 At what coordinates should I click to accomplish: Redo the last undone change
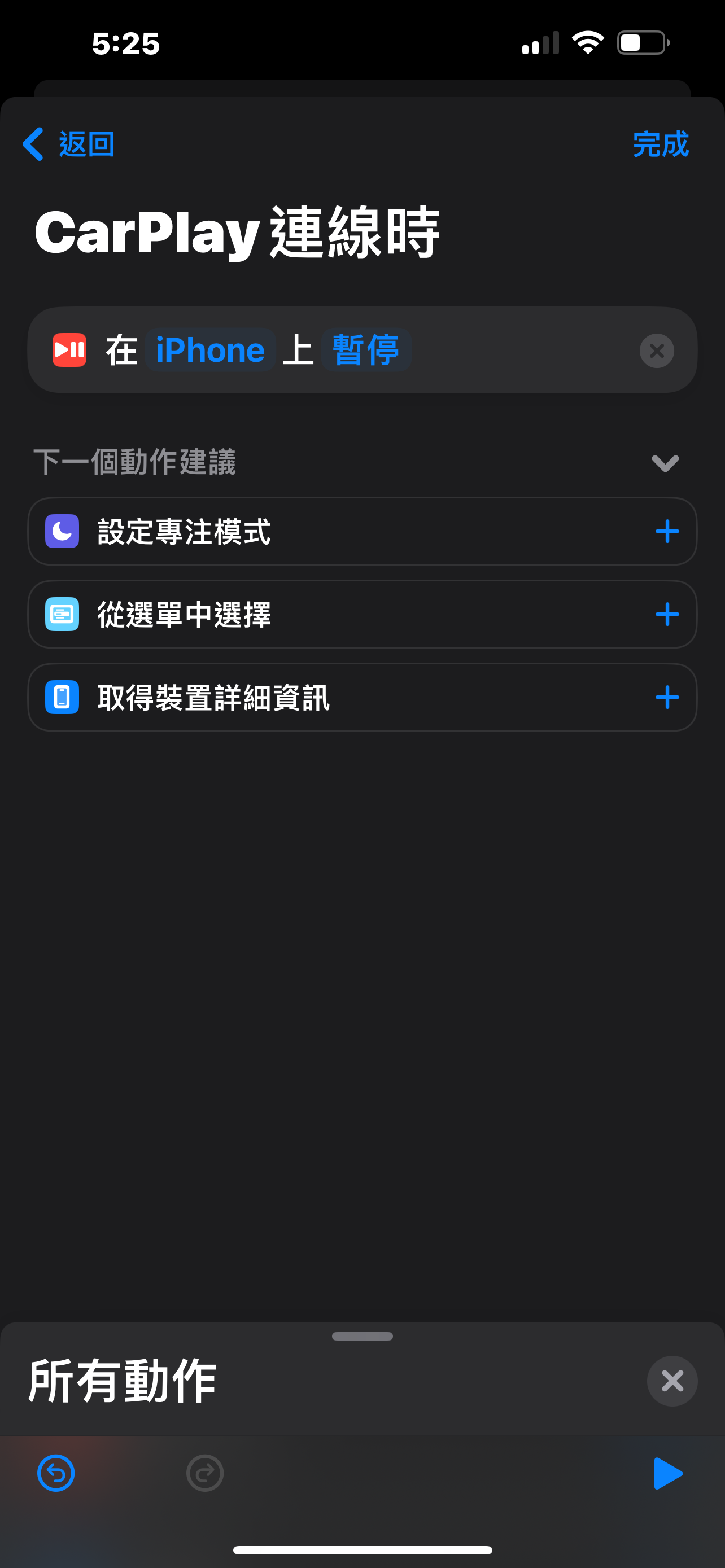coord(204,1473)
